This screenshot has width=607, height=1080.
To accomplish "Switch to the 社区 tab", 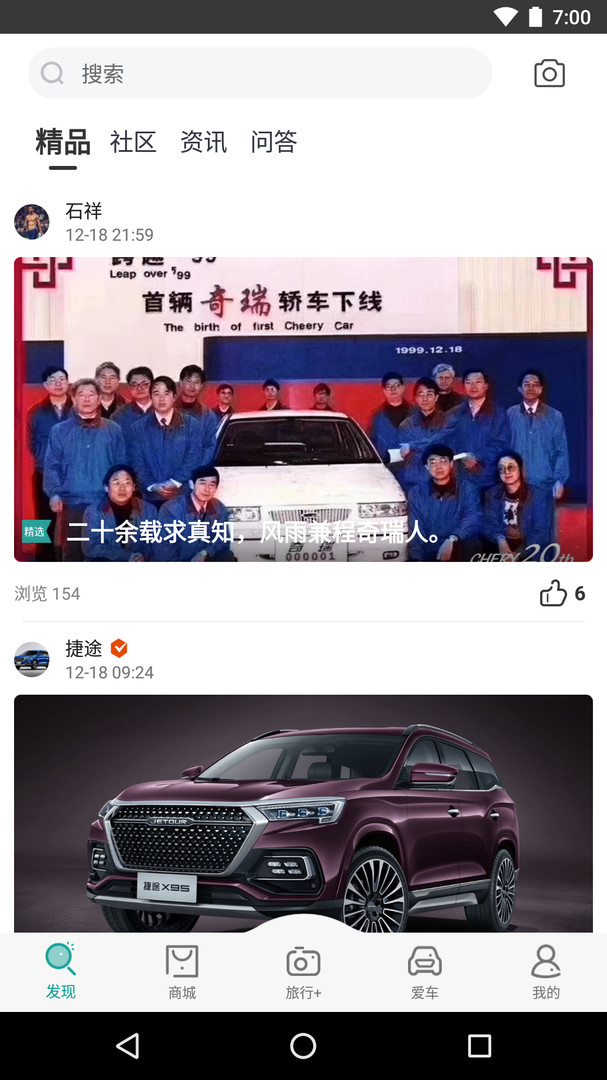I will click(133, 142).
